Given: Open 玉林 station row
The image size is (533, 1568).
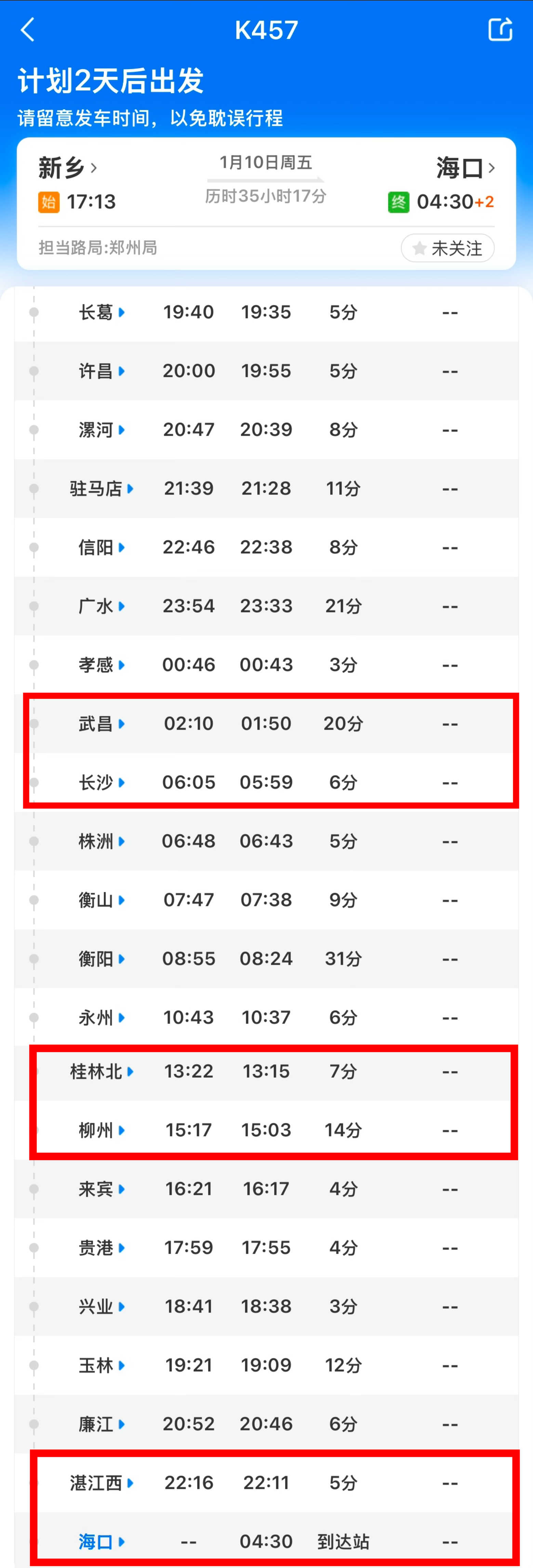Looking at the screenshot, I should pyautogui.click(x=101, y=1365).
